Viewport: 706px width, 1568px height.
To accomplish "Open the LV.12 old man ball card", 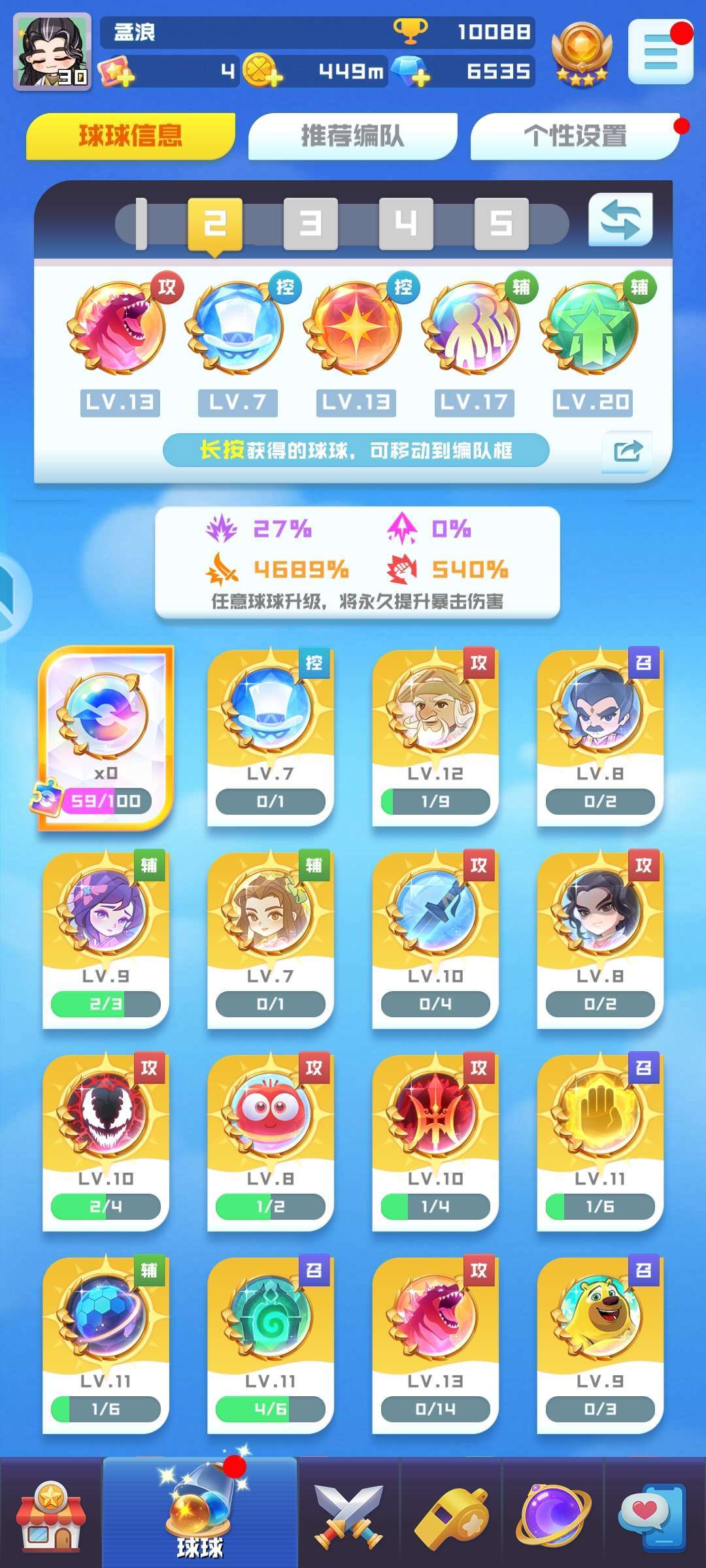I will pos(435,738).
